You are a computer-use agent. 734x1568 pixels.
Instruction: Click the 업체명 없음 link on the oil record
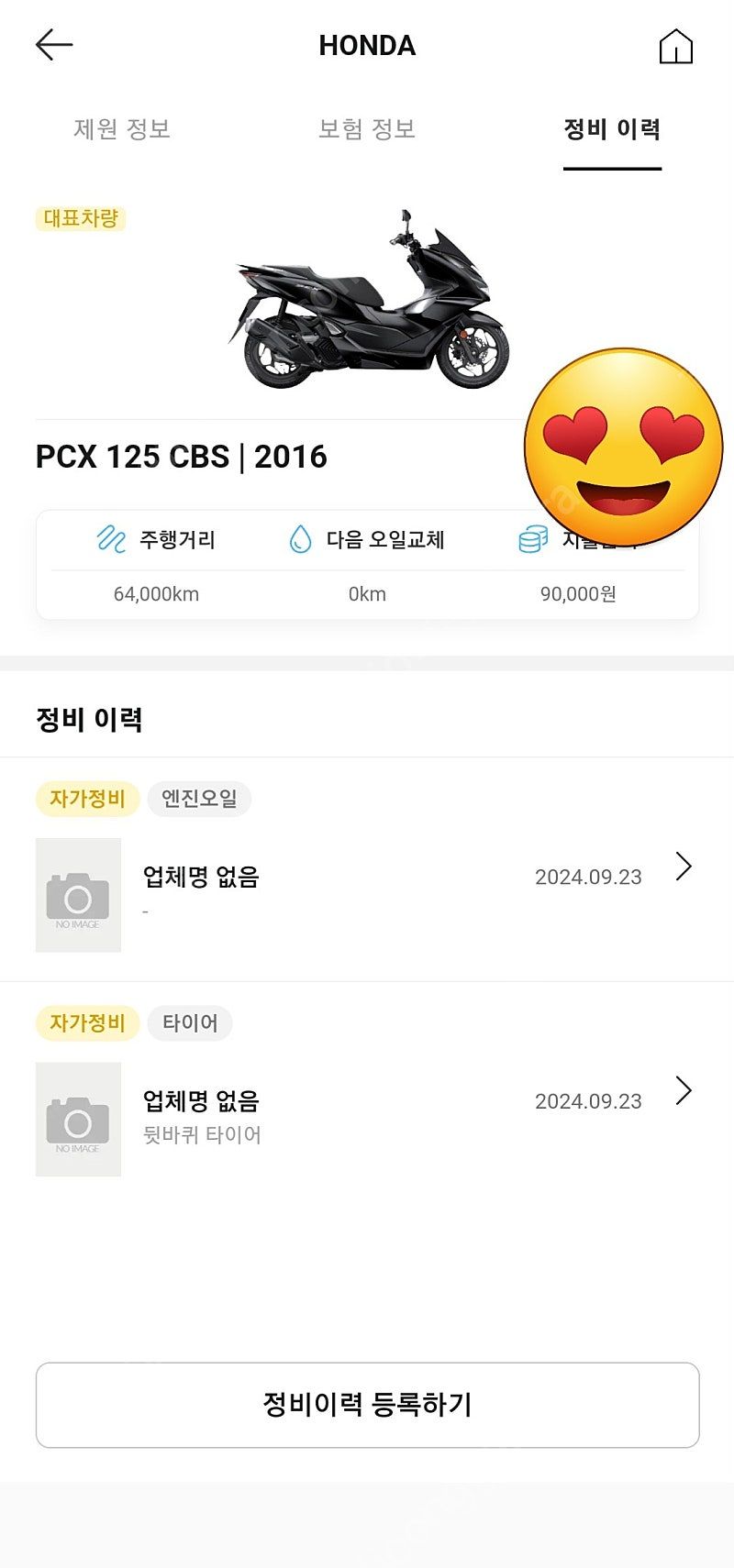(x=203, y=878)
